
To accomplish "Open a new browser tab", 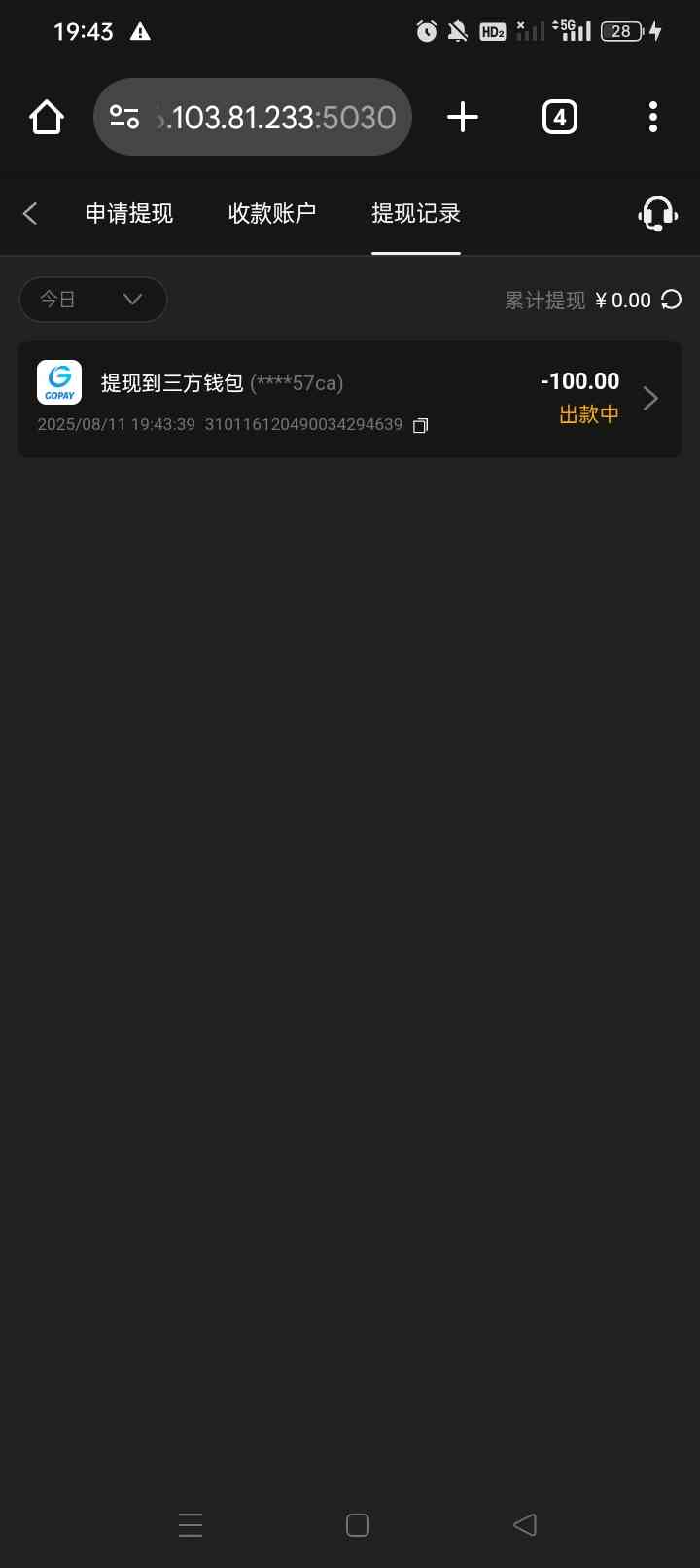I will pos(463,117).
